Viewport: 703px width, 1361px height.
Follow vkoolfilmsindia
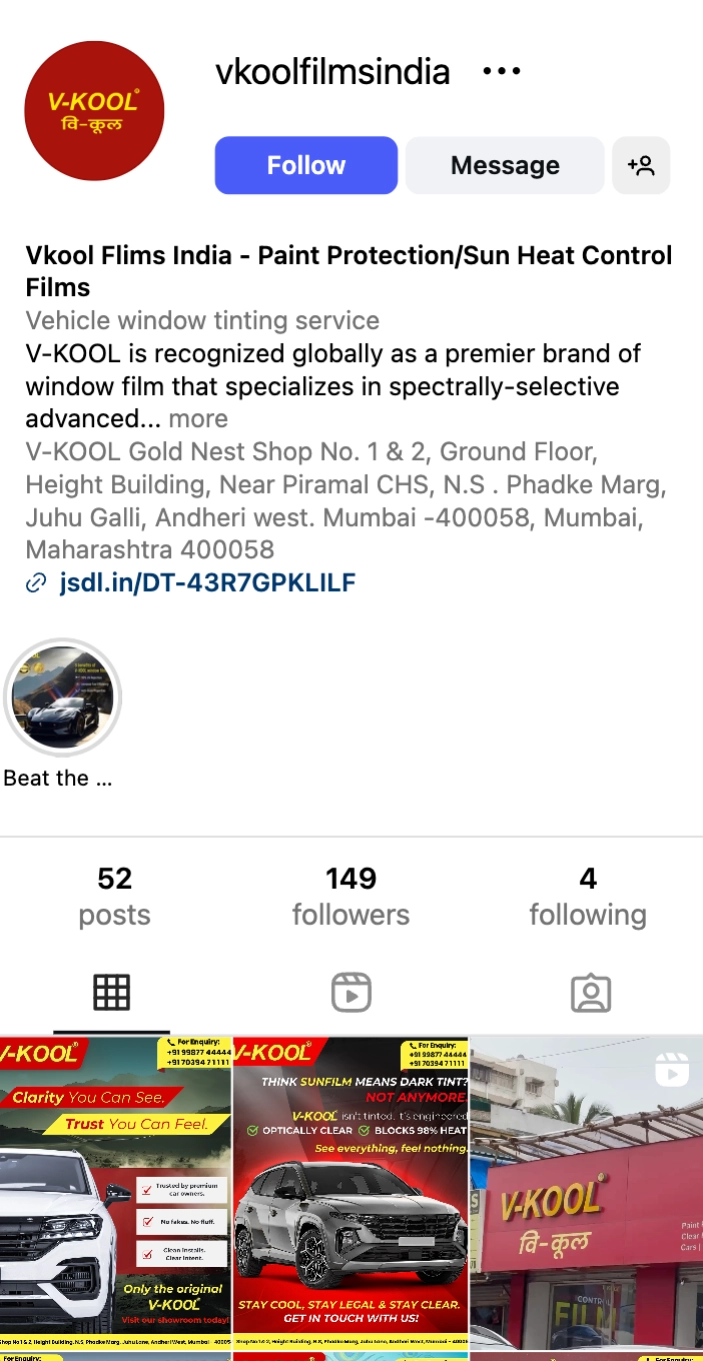[306, 165]
